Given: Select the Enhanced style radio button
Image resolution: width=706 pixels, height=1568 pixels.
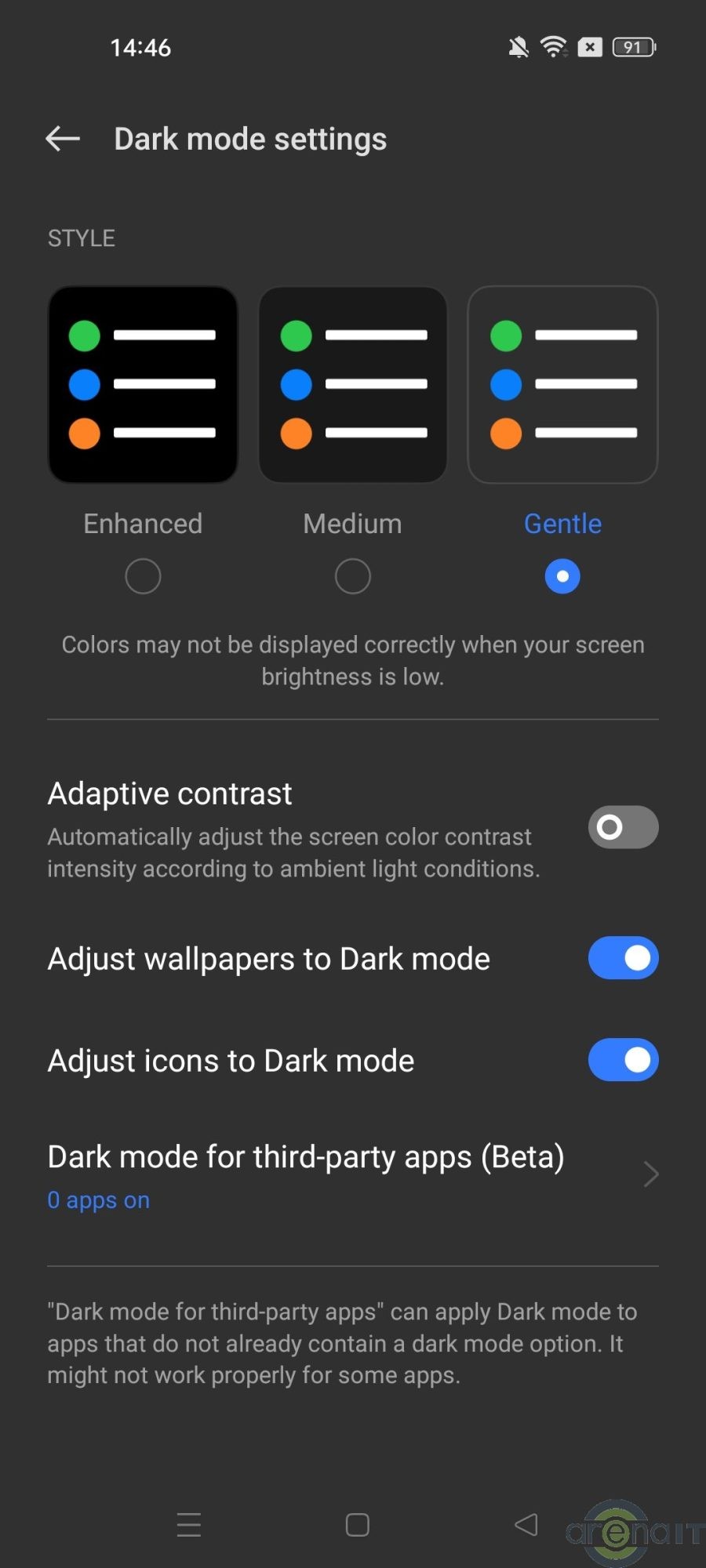Looking at the screenshot, I should click(x=143, y=576).
